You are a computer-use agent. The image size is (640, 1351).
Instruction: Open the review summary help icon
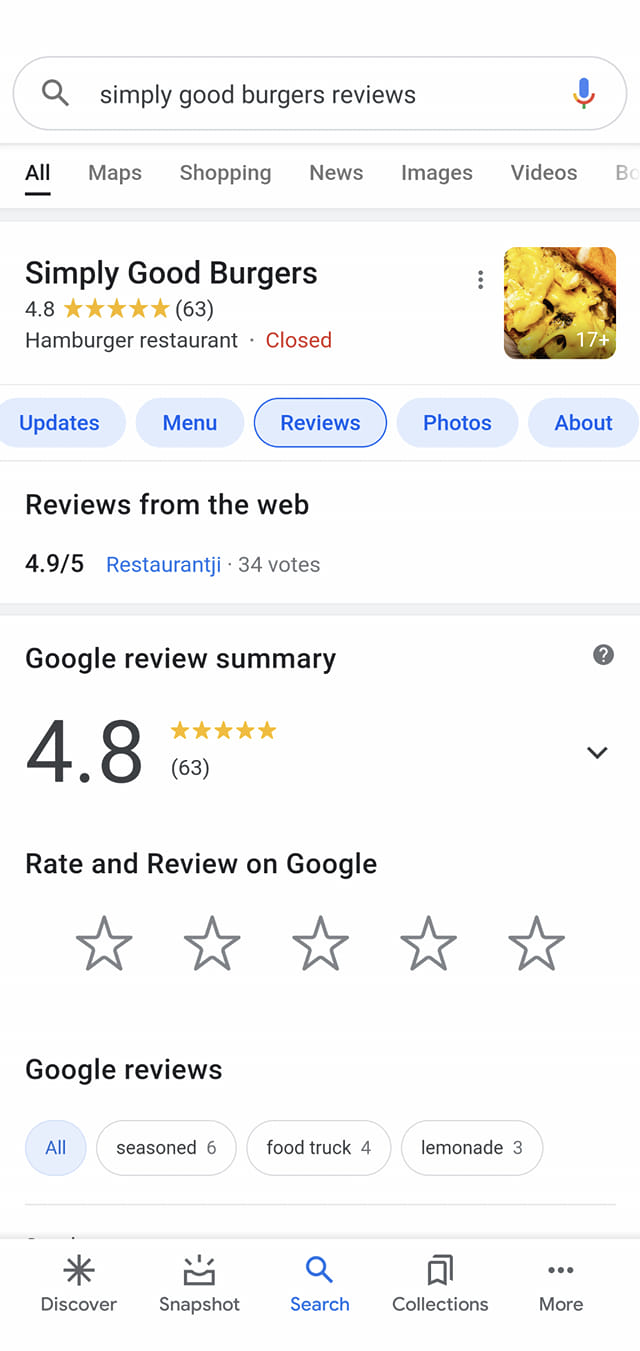pos(603,655)
